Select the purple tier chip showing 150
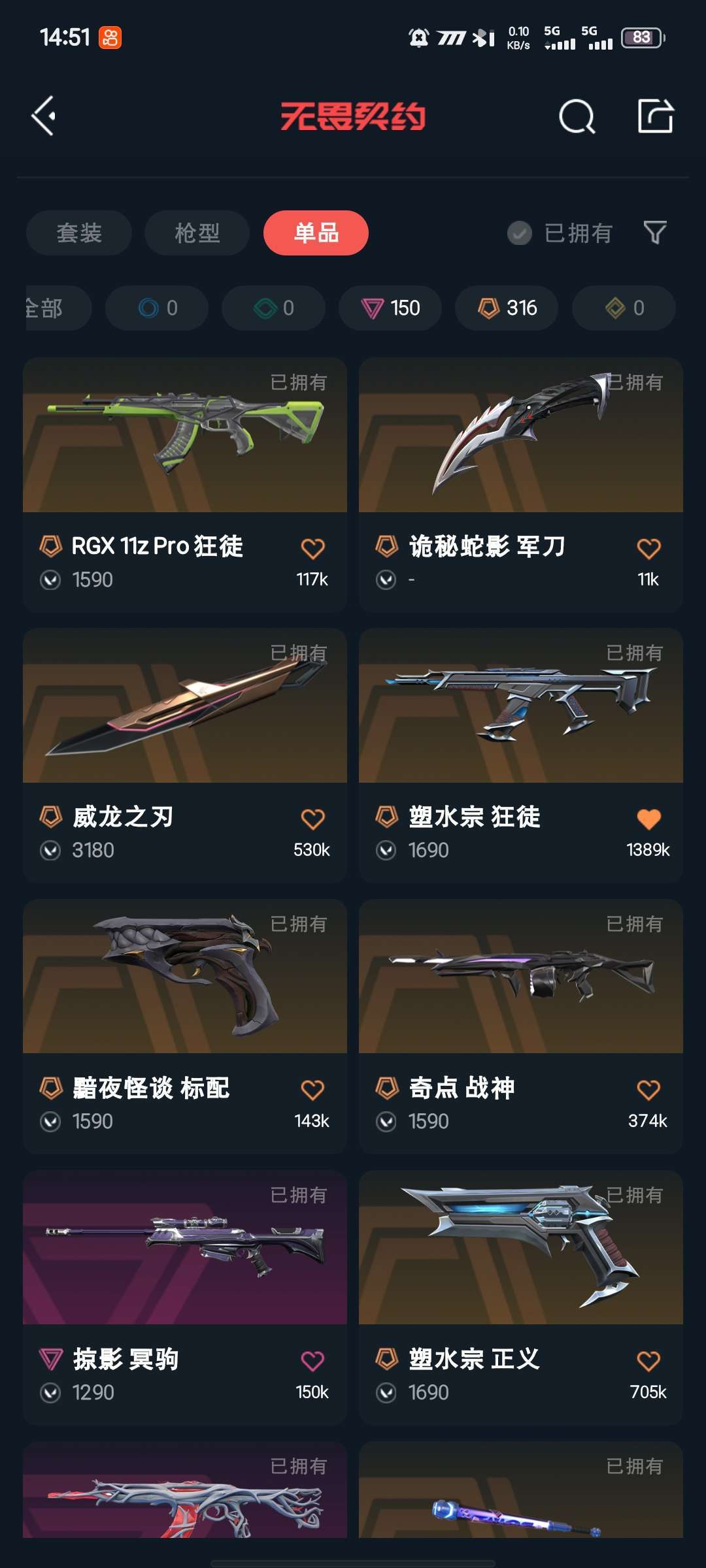706x1568 pixels. click(390, 308)
